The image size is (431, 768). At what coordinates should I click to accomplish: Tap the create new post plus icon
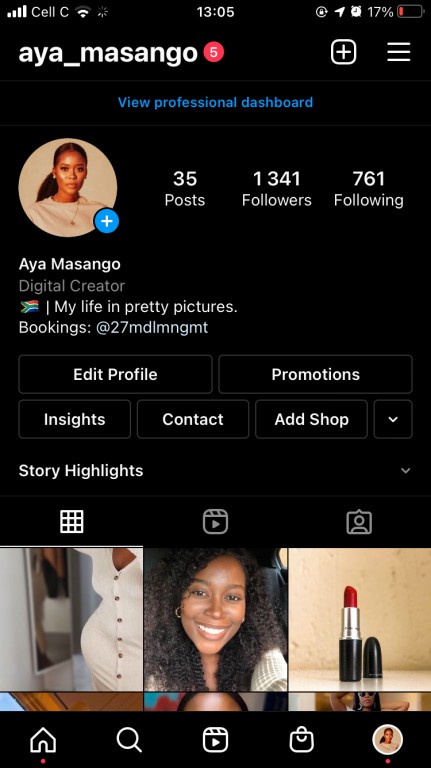click(x=343, y=52)
